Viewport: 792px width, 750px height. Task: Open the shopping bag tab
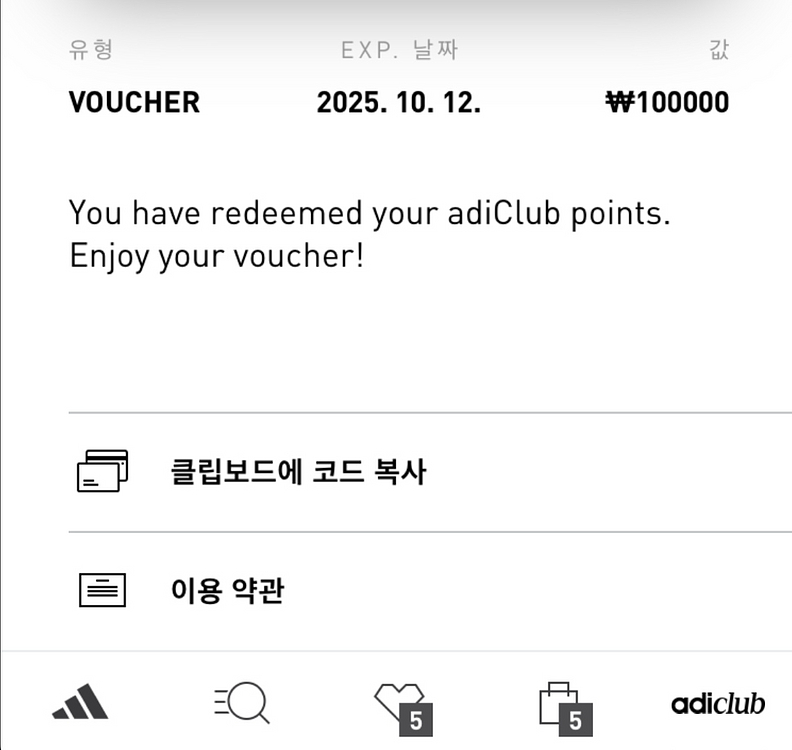coord(560,704)
